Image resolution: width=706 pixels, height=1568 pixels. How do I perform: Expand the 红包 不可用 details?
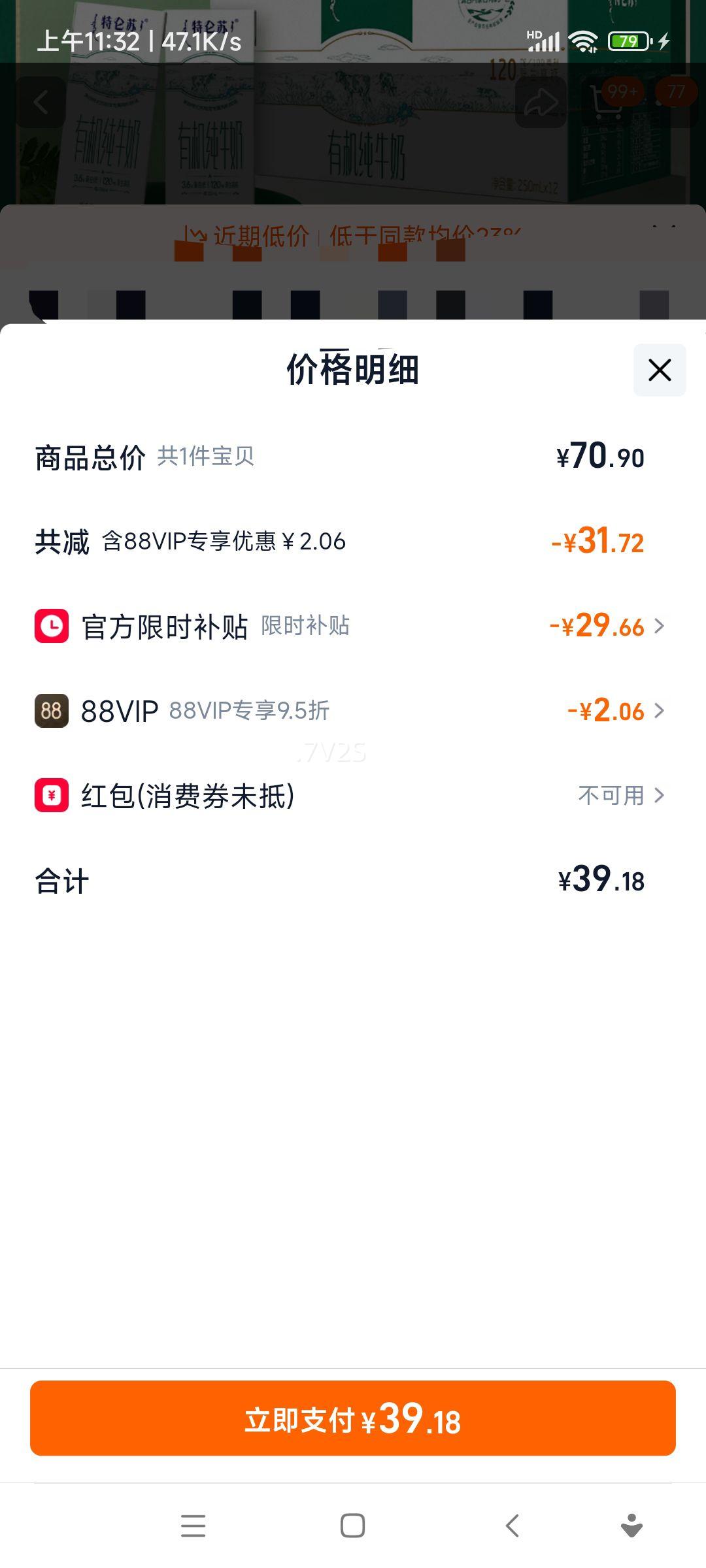point(660,796)
